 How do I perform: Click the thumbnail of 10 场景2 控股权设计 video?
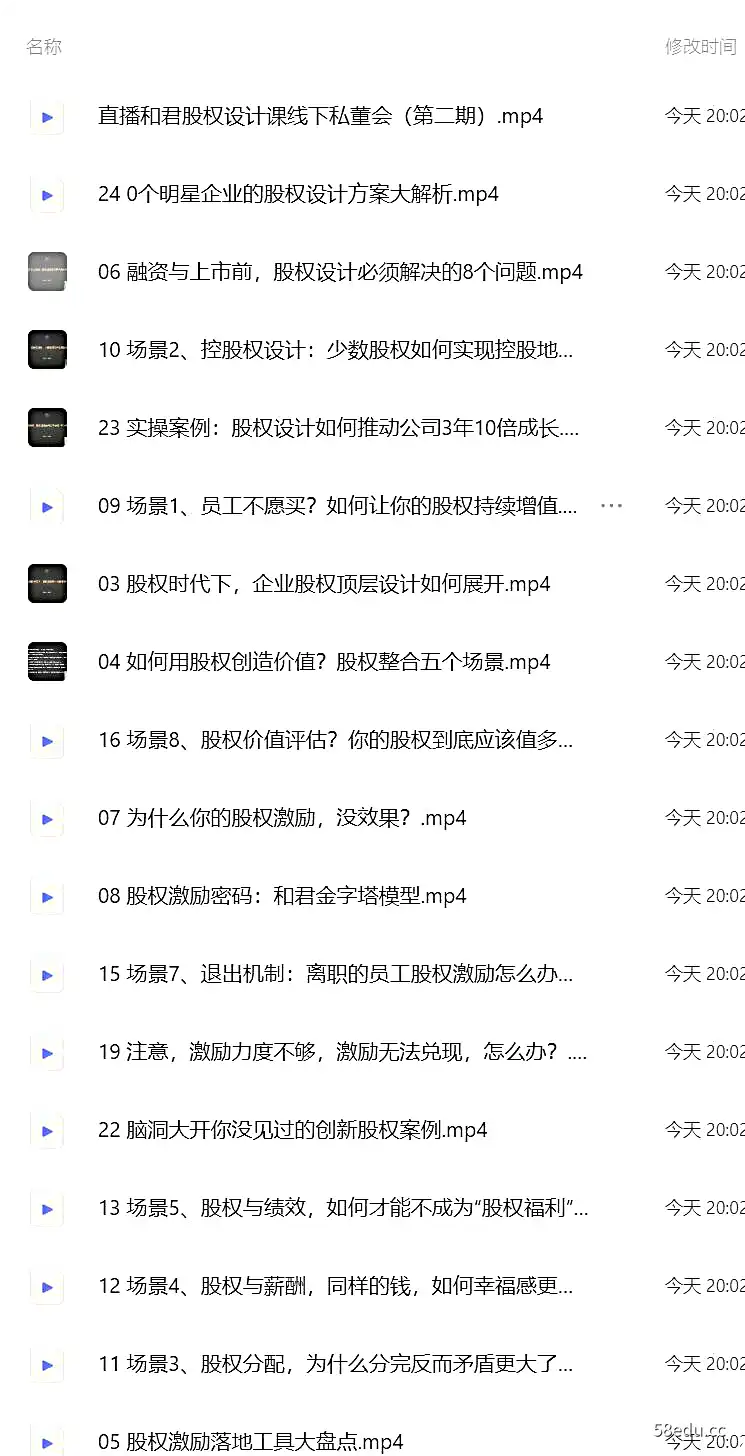[x=47, y=349]
